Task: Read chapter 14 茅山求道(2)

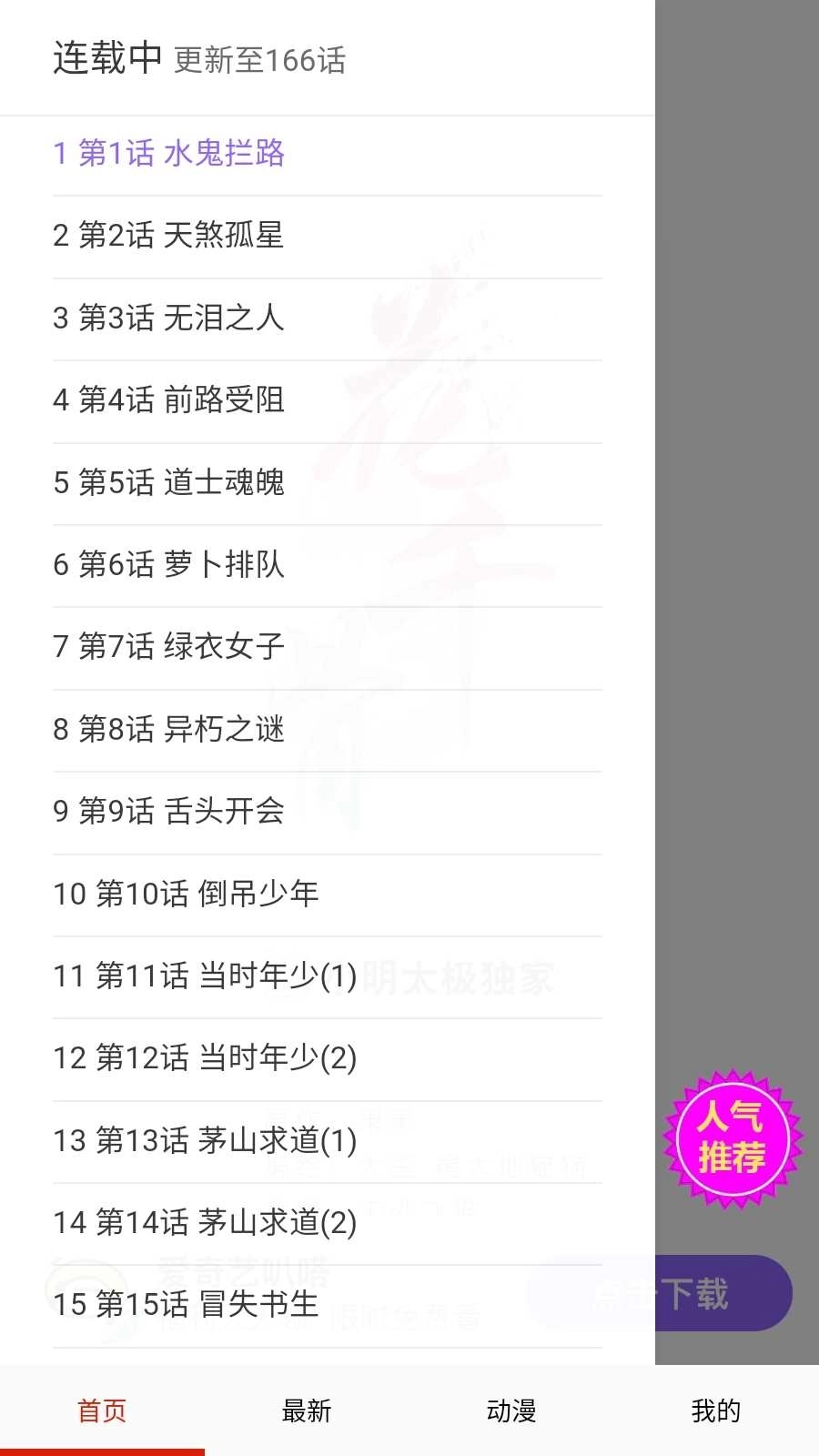Action: point(328,1223)
